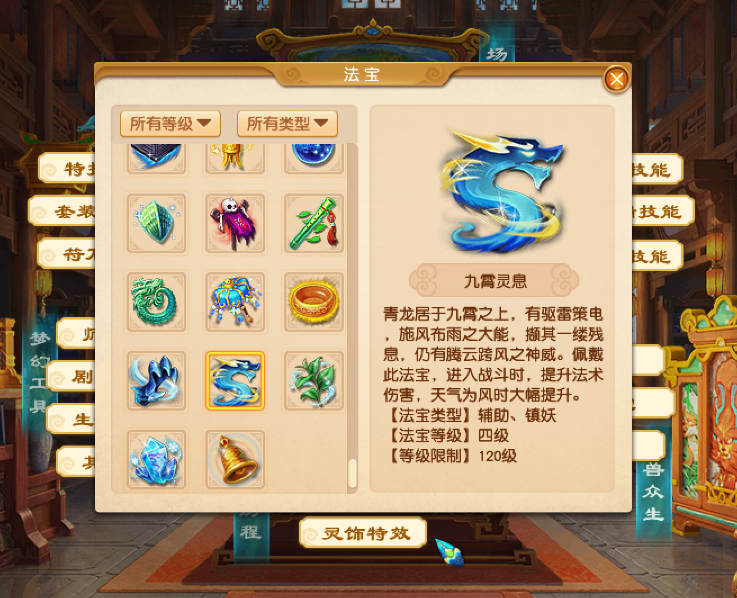Select the green leaf branch treasure
This screenshot has height=598, width=737.
coord(313,380)
